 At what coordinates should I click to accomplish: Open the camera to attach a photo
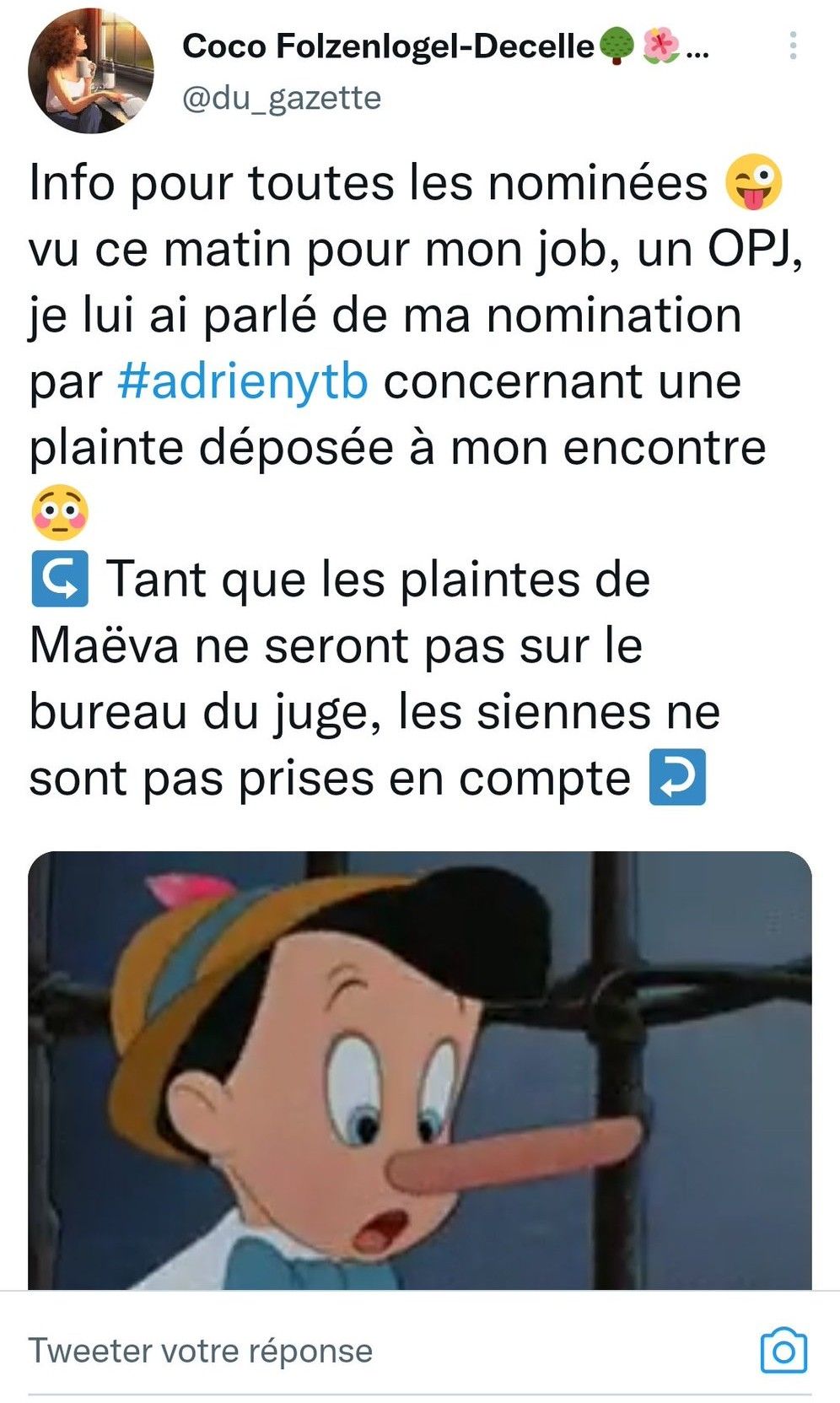coord(783,1351)
